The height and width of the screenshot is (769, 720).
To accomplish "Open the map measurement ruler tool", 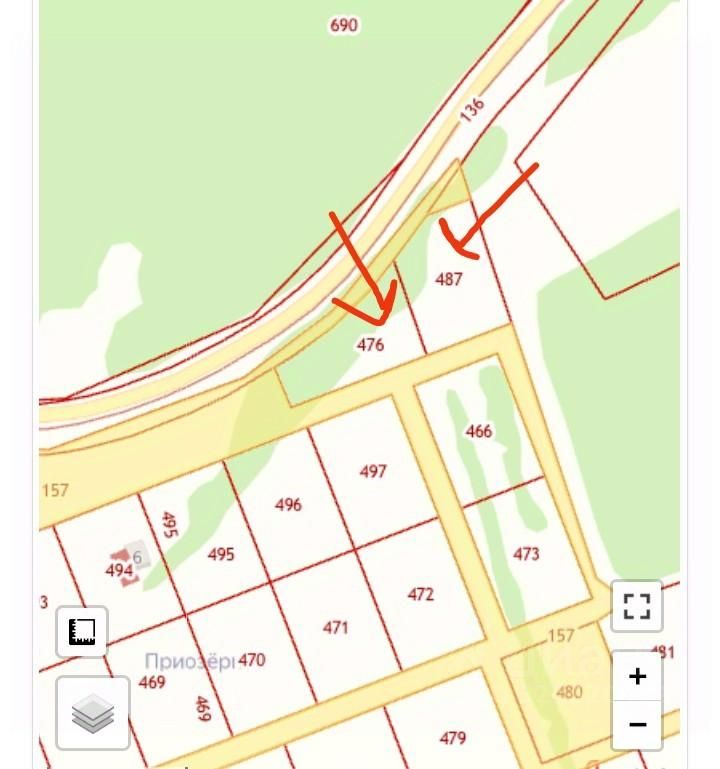I will 82,632.
